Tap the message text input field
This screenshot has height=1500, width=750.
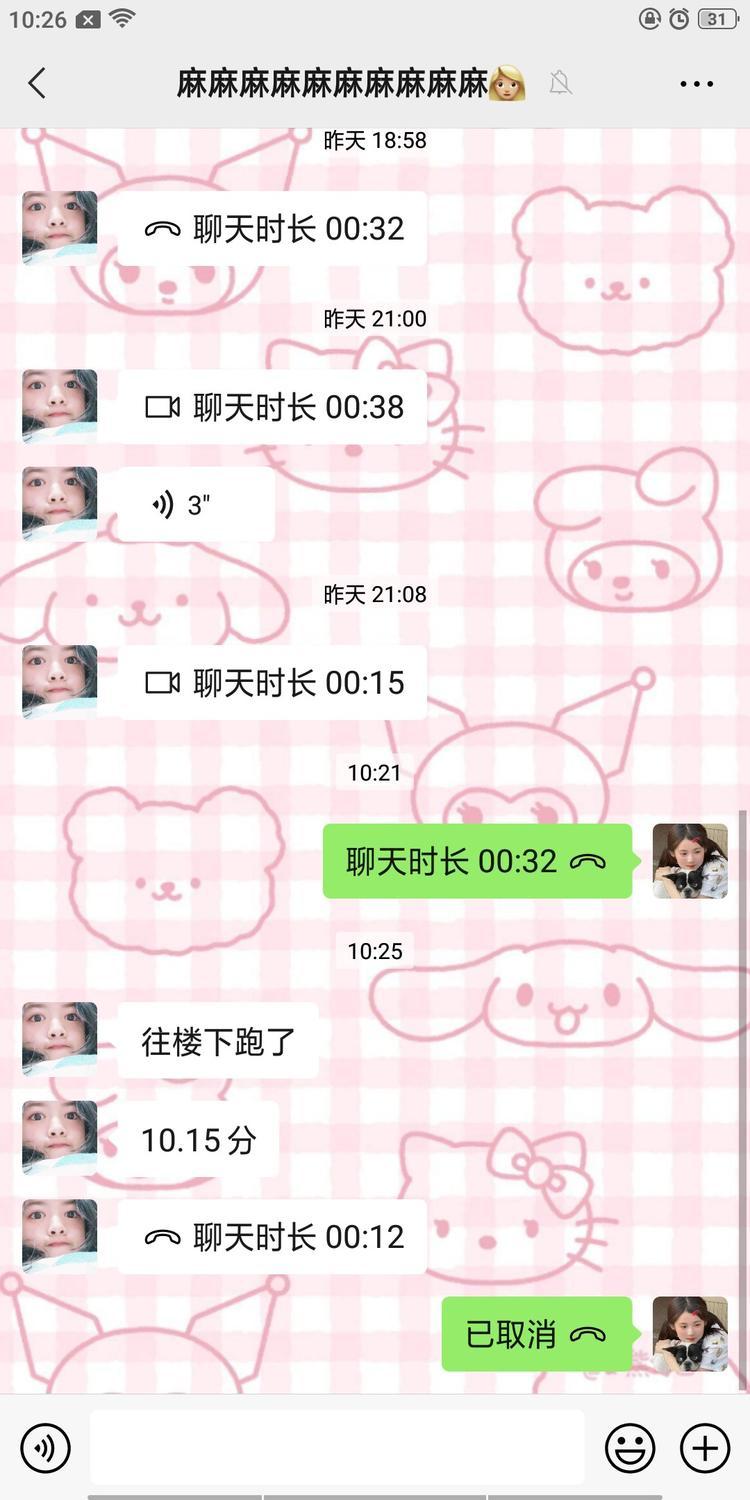(337, 1447)
